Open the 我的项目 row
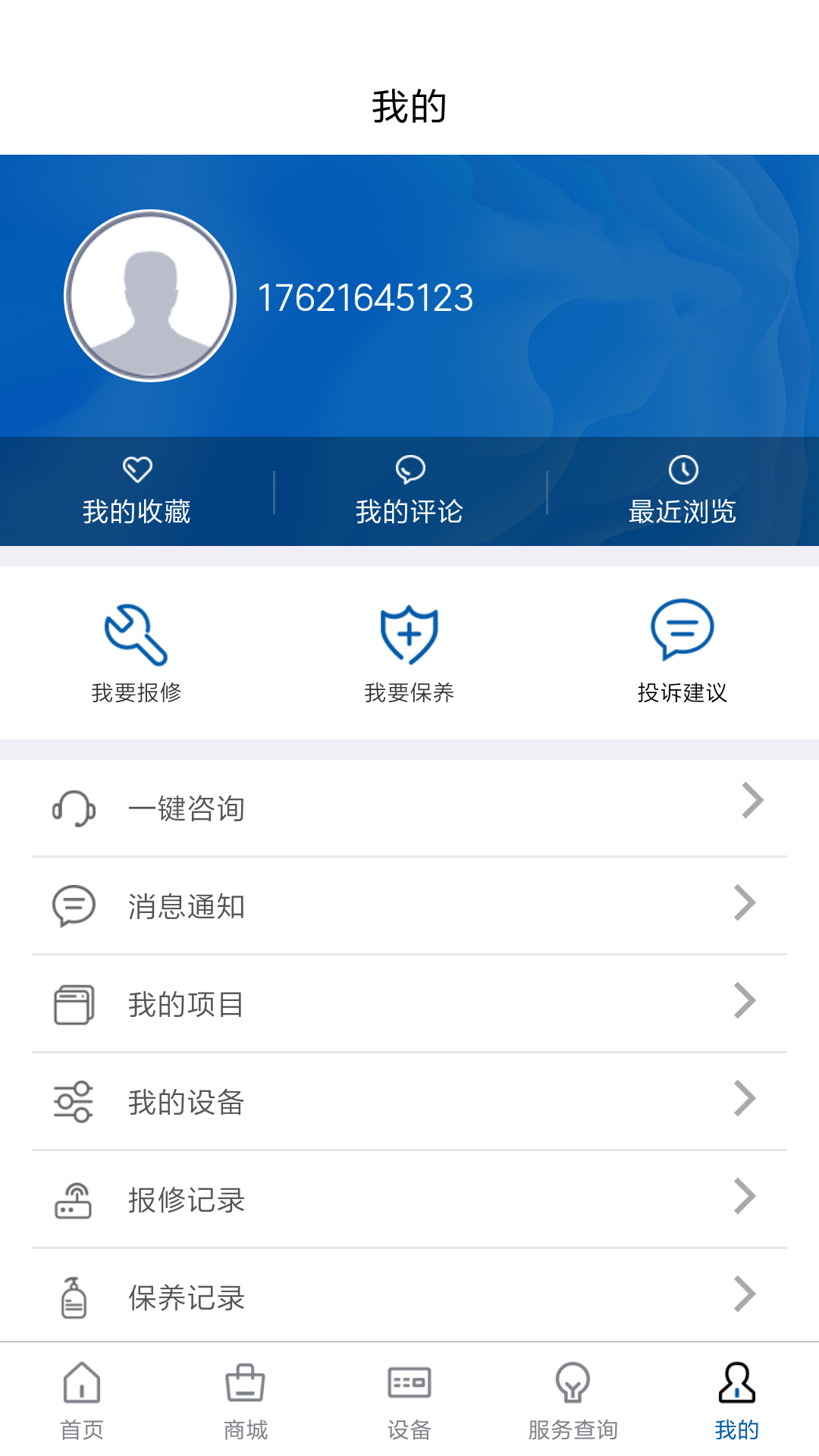Image resolution: width=819 pixels, height=1456 pixels. [409, 1004]
